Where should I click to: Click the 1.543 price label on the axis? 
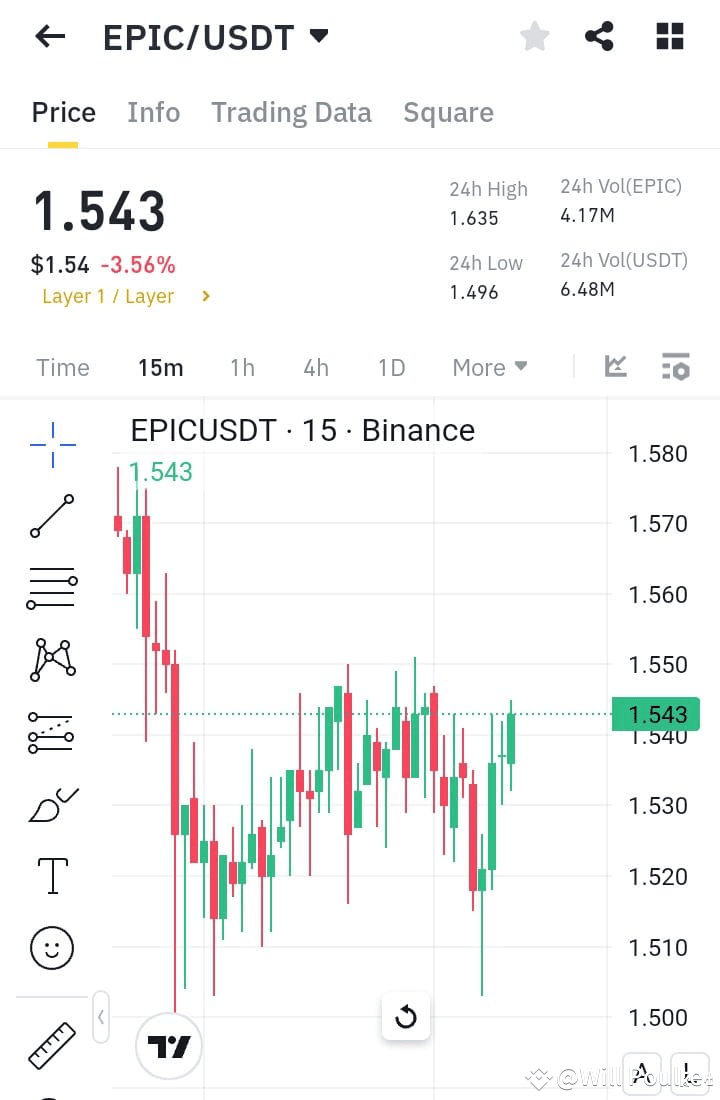656,714
